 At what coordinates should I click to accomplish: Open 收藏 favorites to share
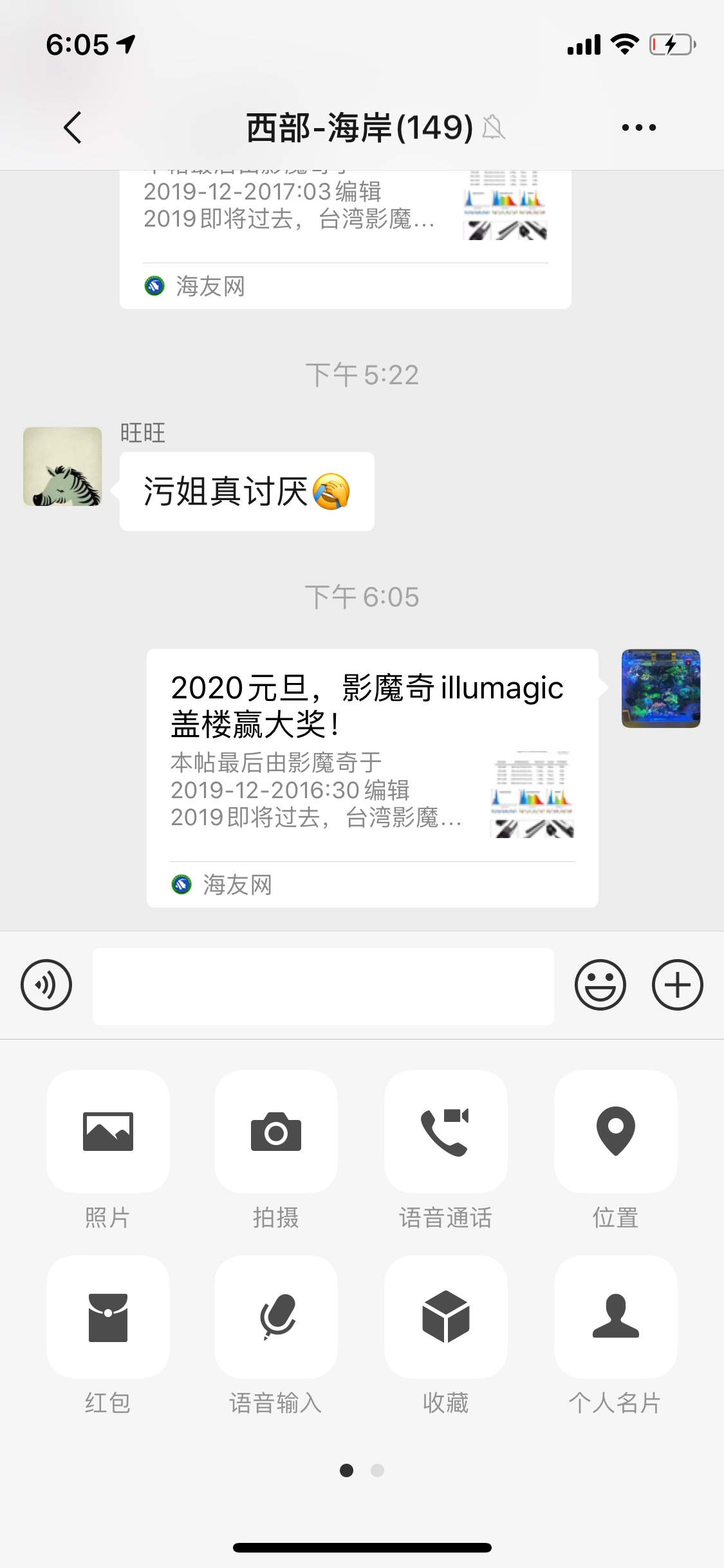tap(445, 1317)
